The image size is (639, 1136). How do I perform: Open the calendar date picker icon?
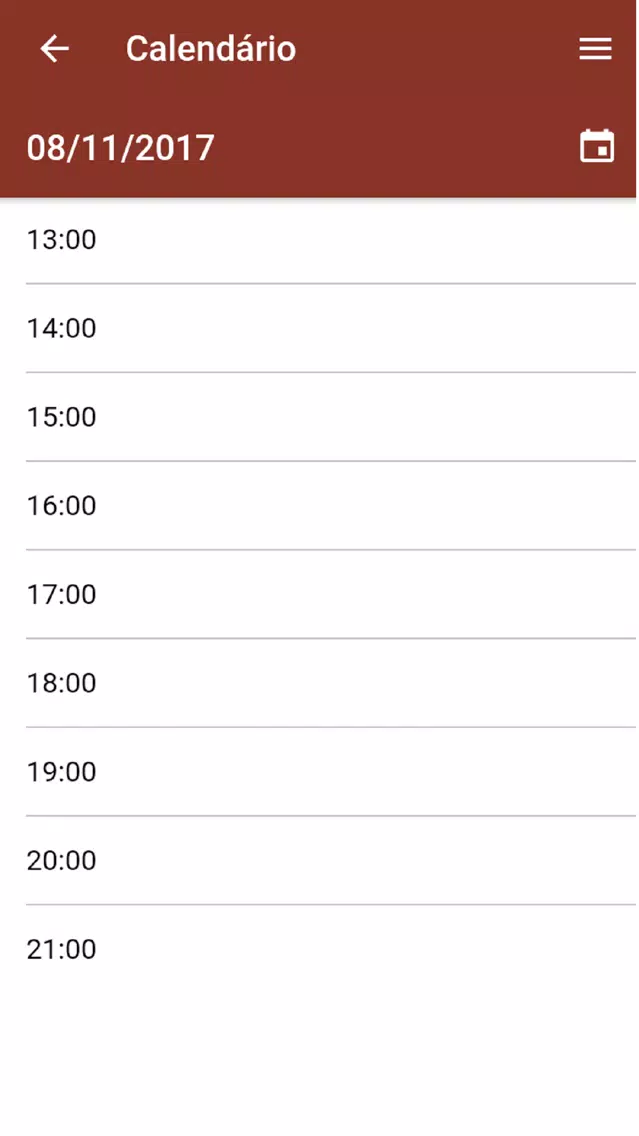597,146
